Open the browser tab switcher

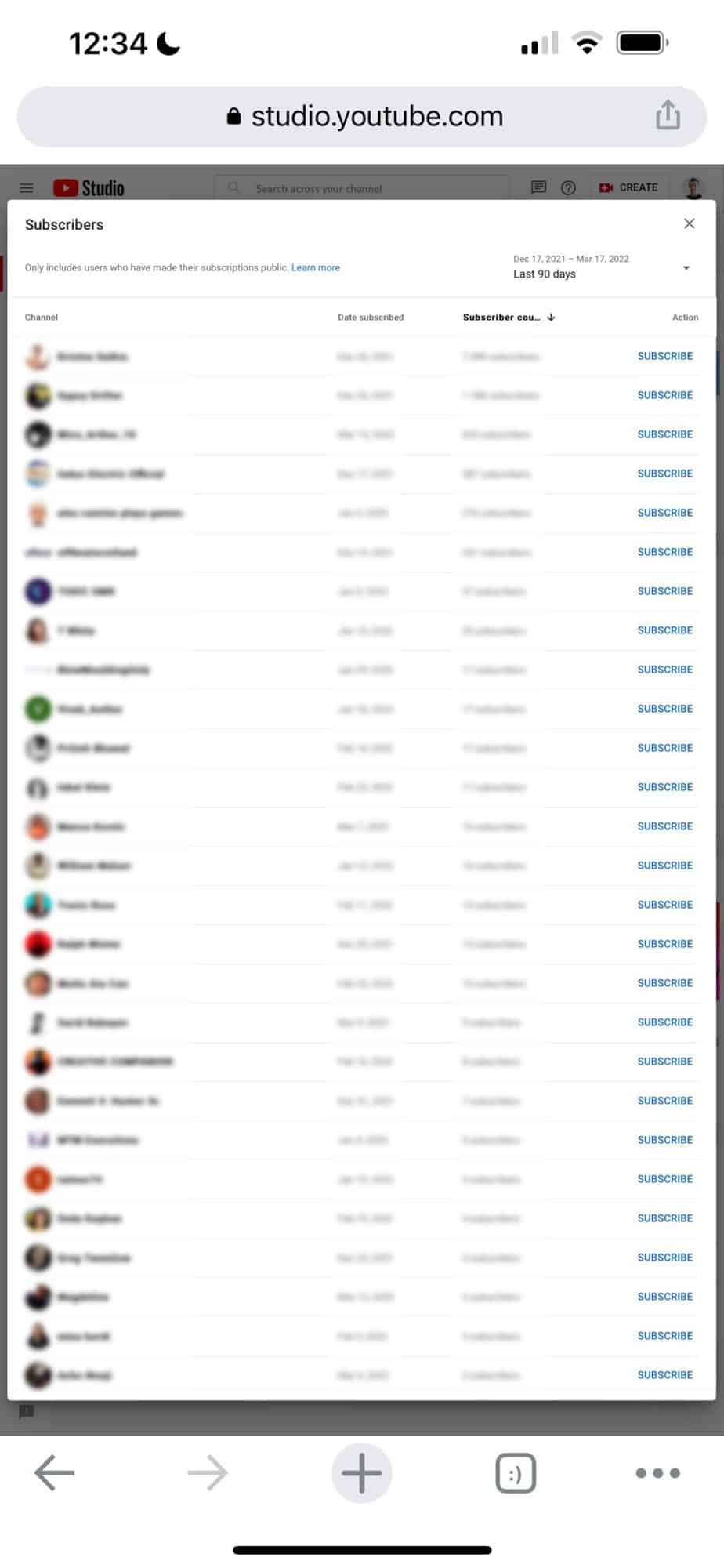coord(515,1472)
